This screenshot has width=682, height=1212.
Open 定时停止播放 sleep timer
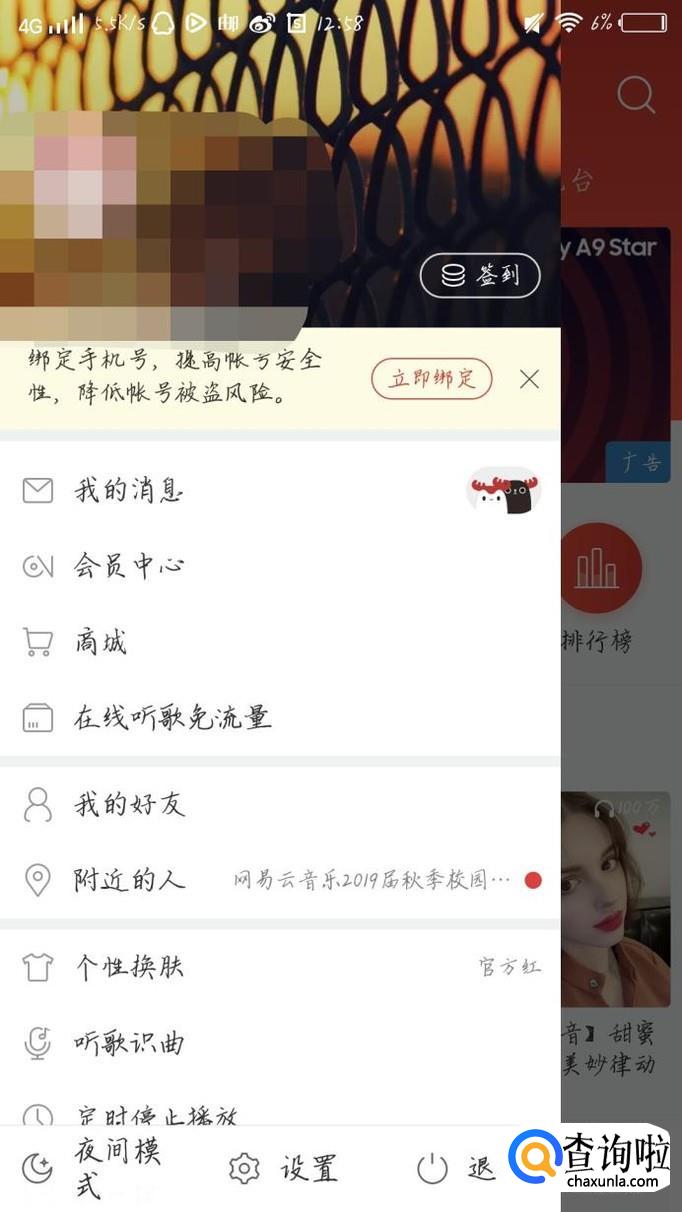(155, 1114)
